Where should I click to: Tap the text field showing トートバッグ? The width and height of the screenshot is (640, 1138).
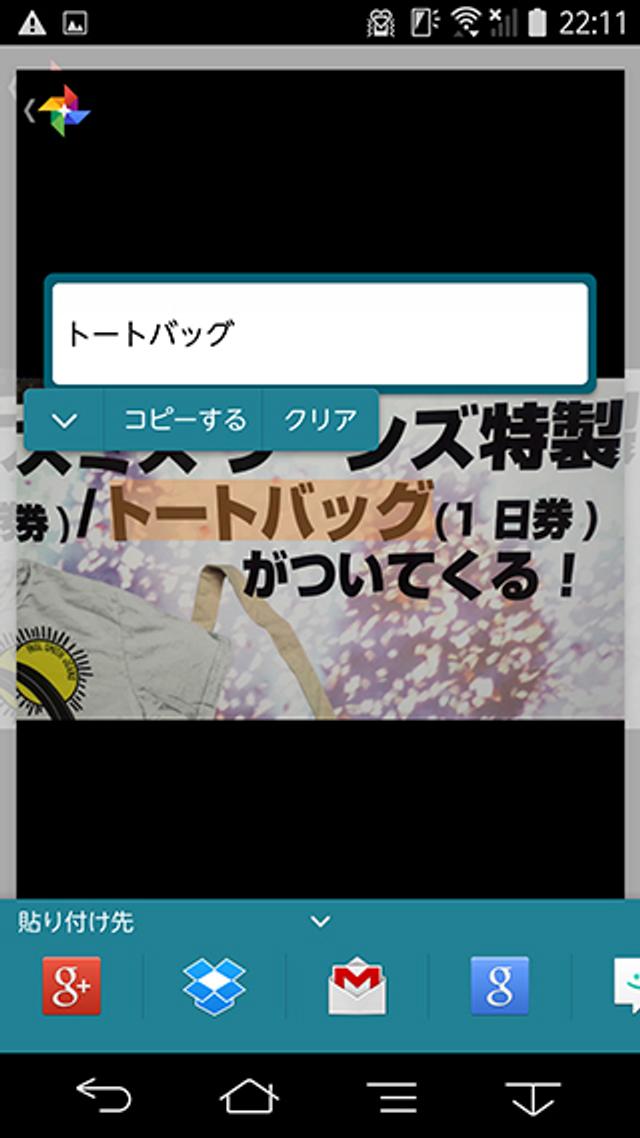[x=320, y=333]
